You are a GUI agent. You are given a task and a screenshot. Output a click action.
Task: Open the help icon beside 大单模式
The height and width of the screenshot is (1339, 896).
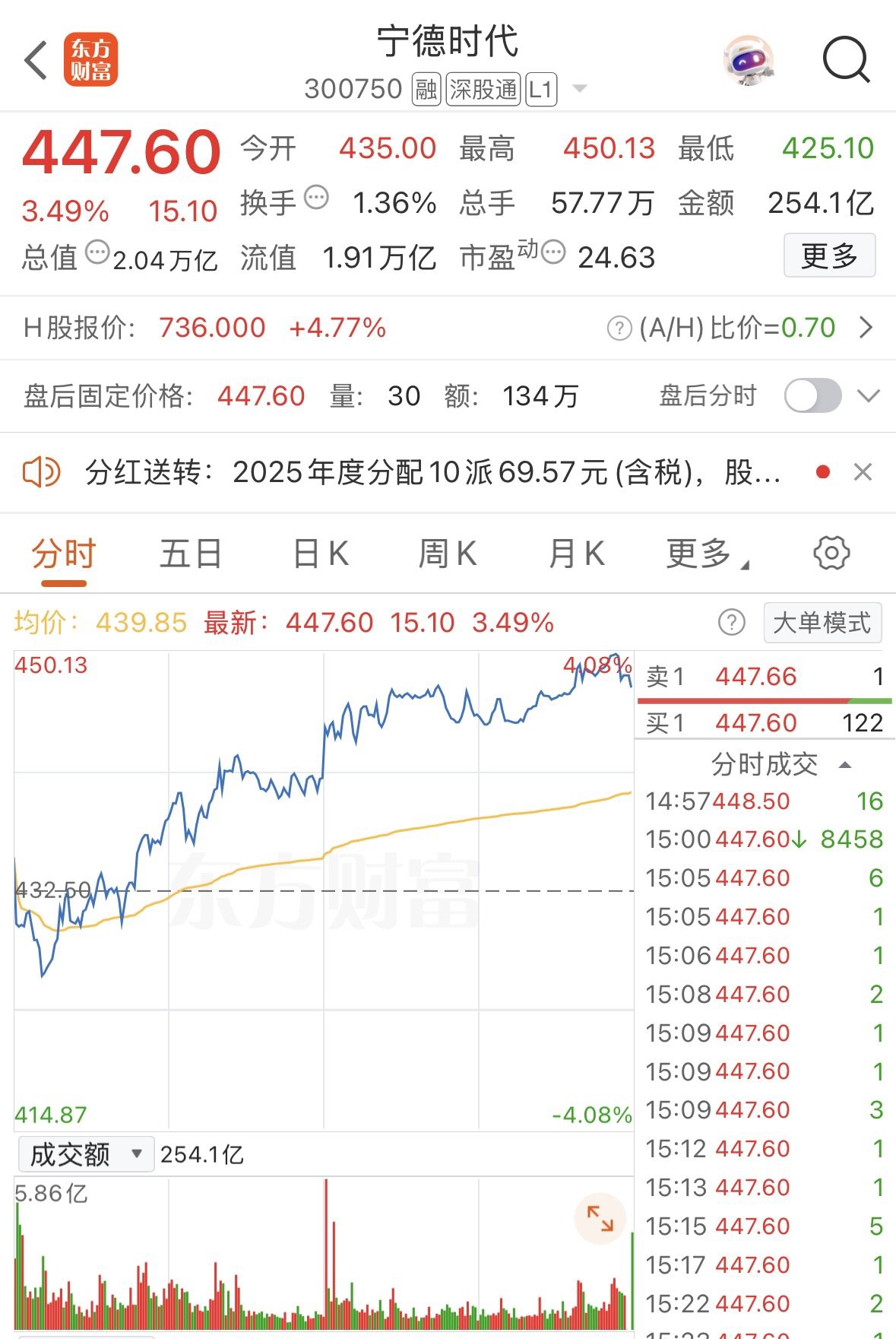(731, 623)
